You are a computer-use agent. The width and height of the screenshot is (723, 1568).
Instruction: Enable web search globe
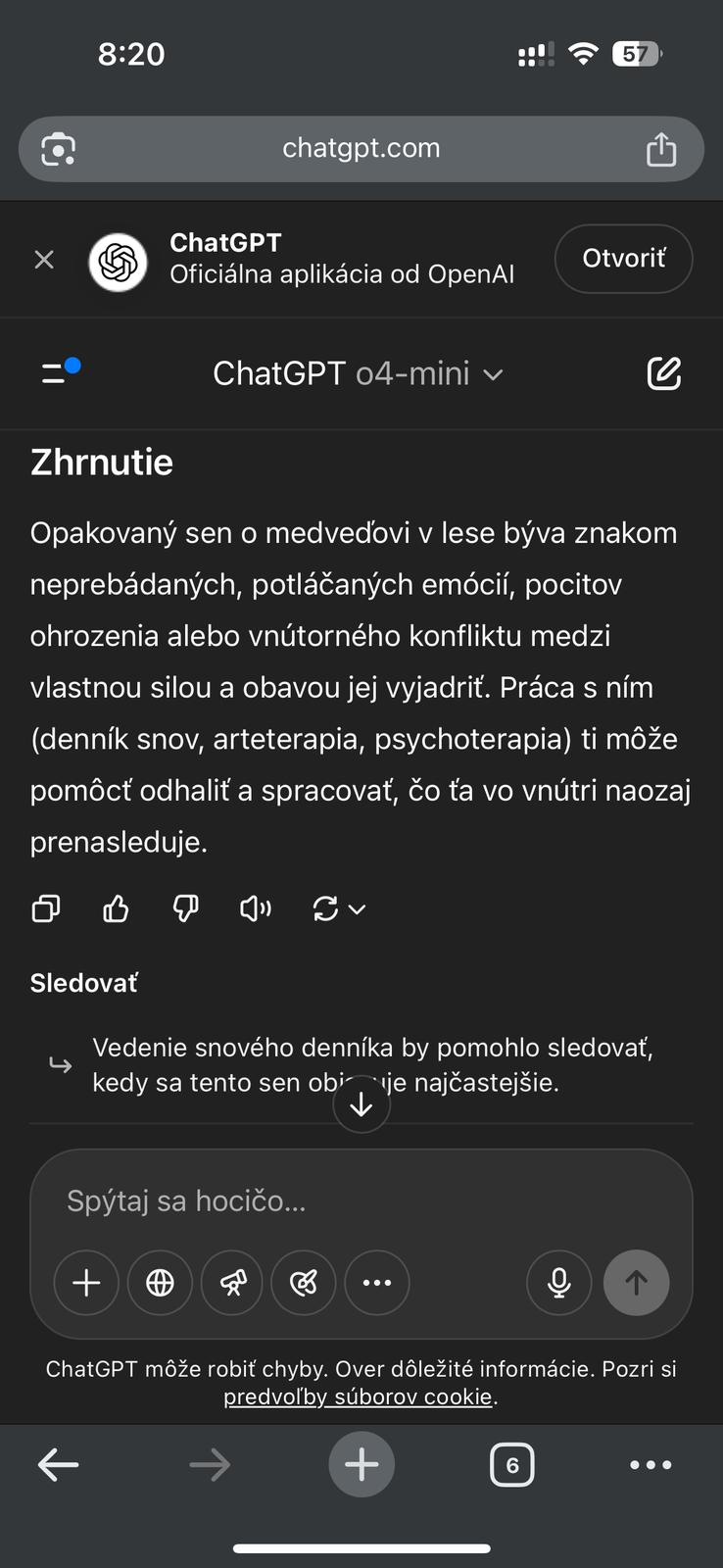point(160,1282)
